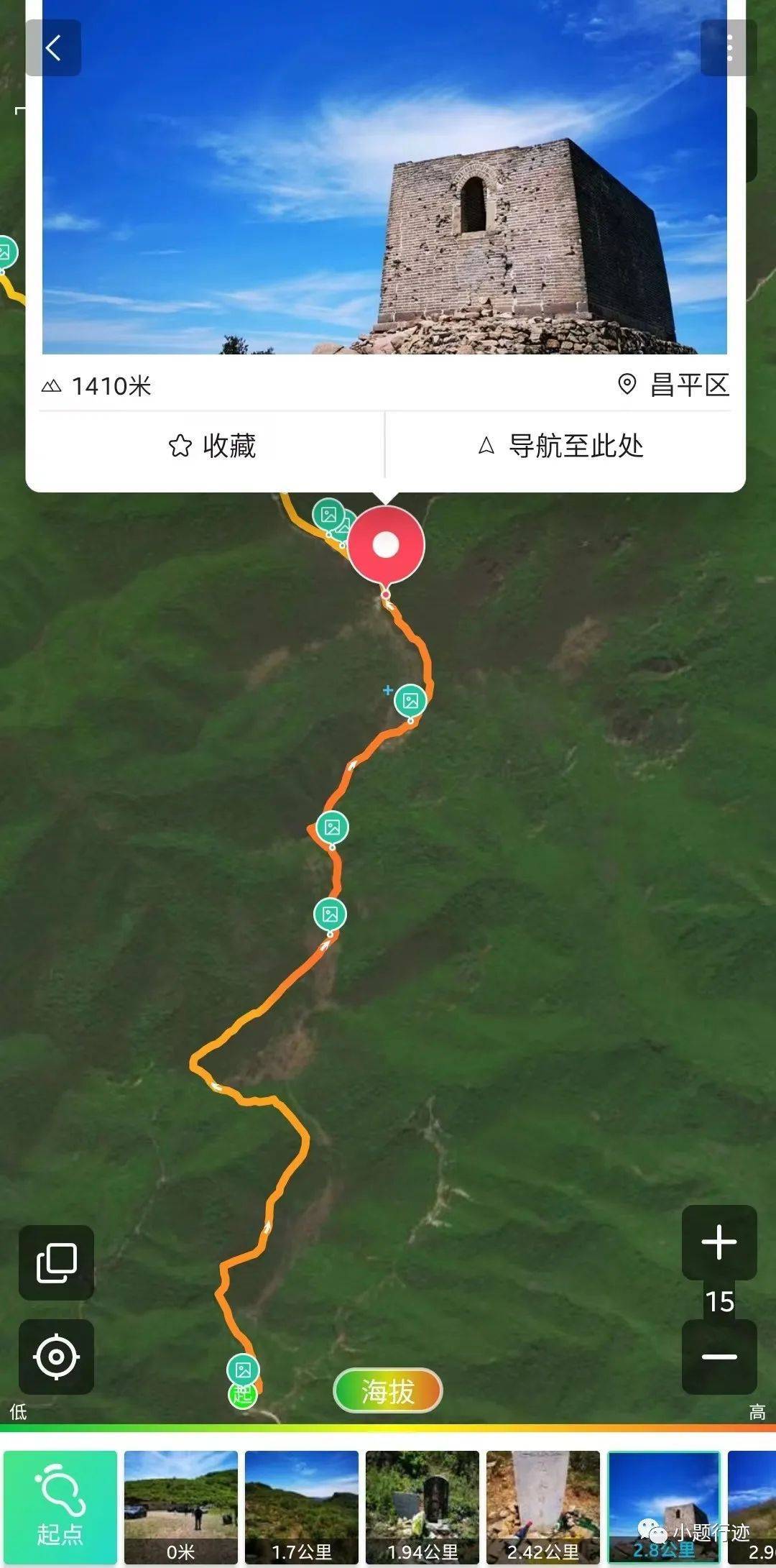The image size is (776, 1568).
Task: Tap 导航至此处 to navigate here
Action: [560, 446]
